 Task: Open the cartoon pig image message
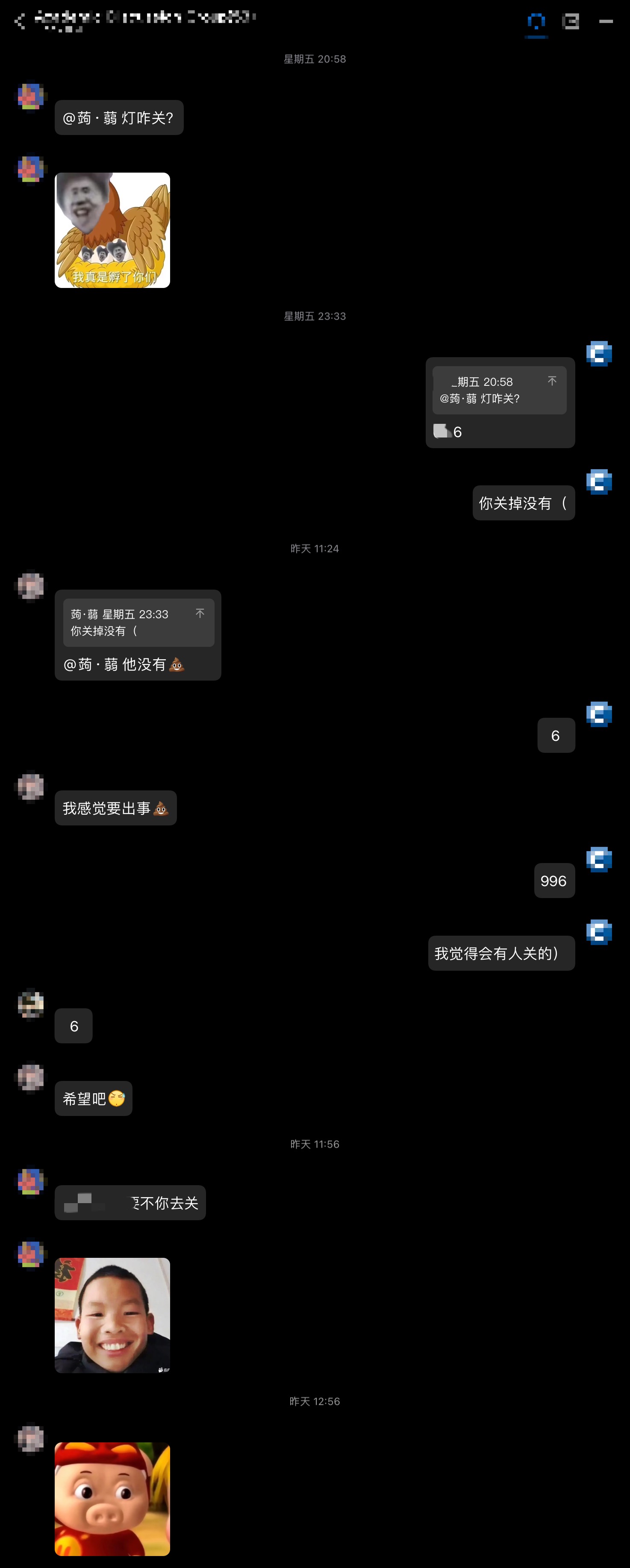(x=112, y=1499)
